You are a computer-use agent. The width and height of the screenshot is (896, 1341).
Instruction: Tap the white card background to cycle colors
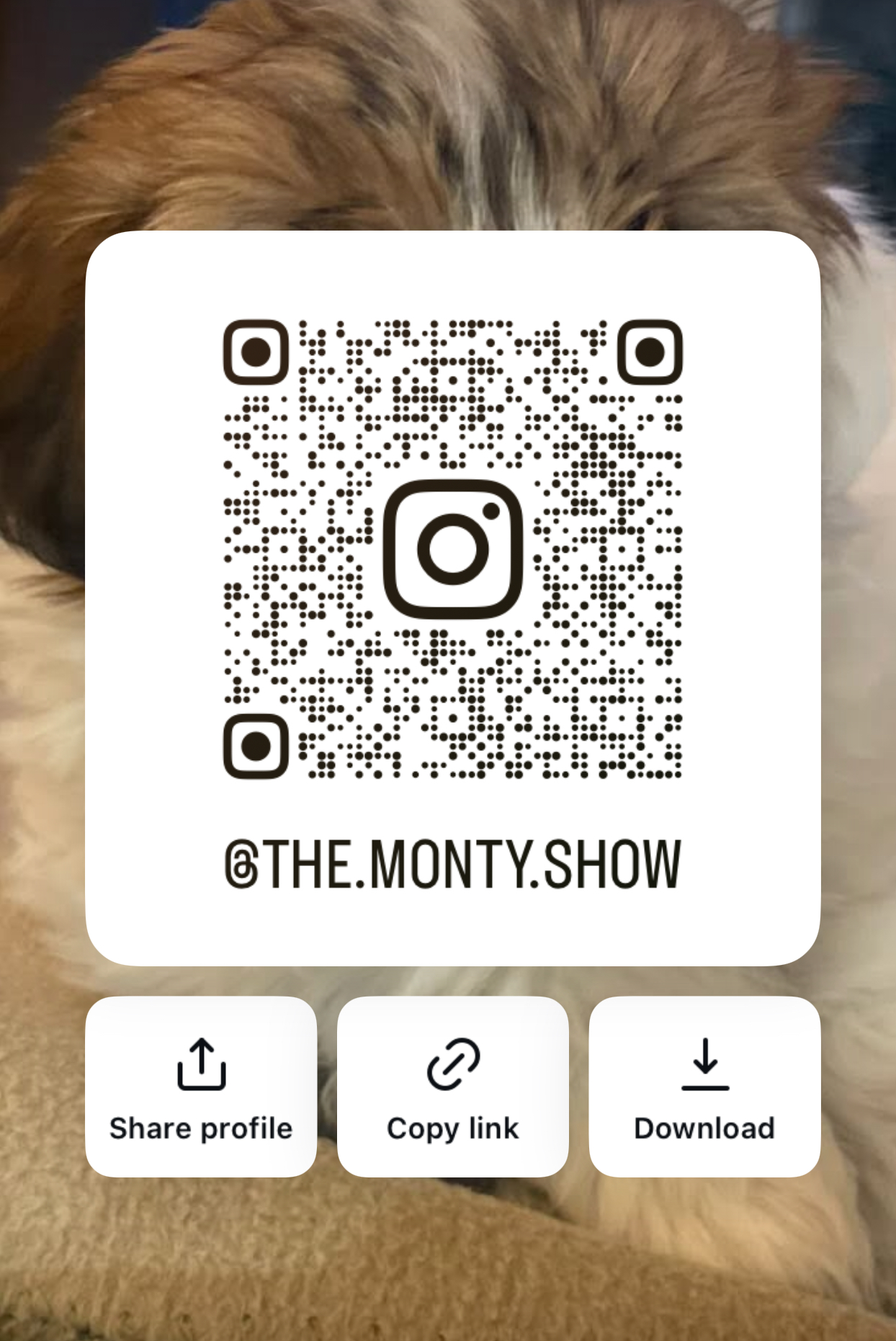[452, 937]
